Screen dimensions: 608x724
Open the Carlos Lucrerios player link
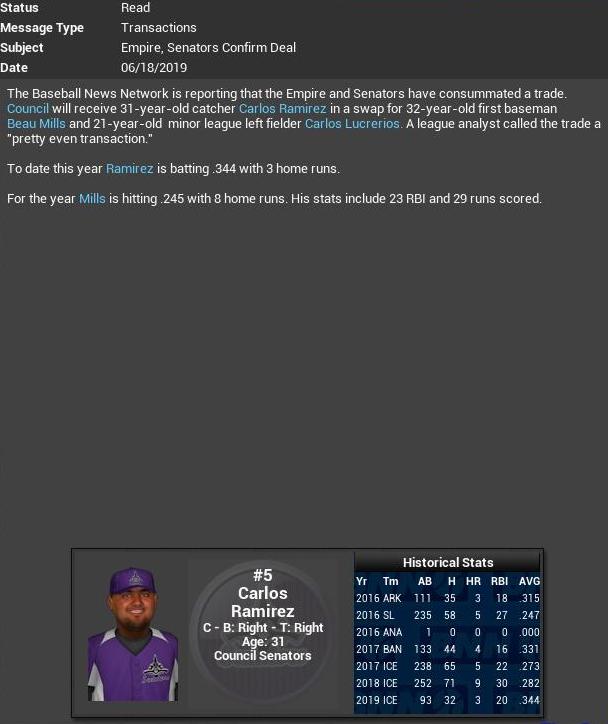coord(353,124)
